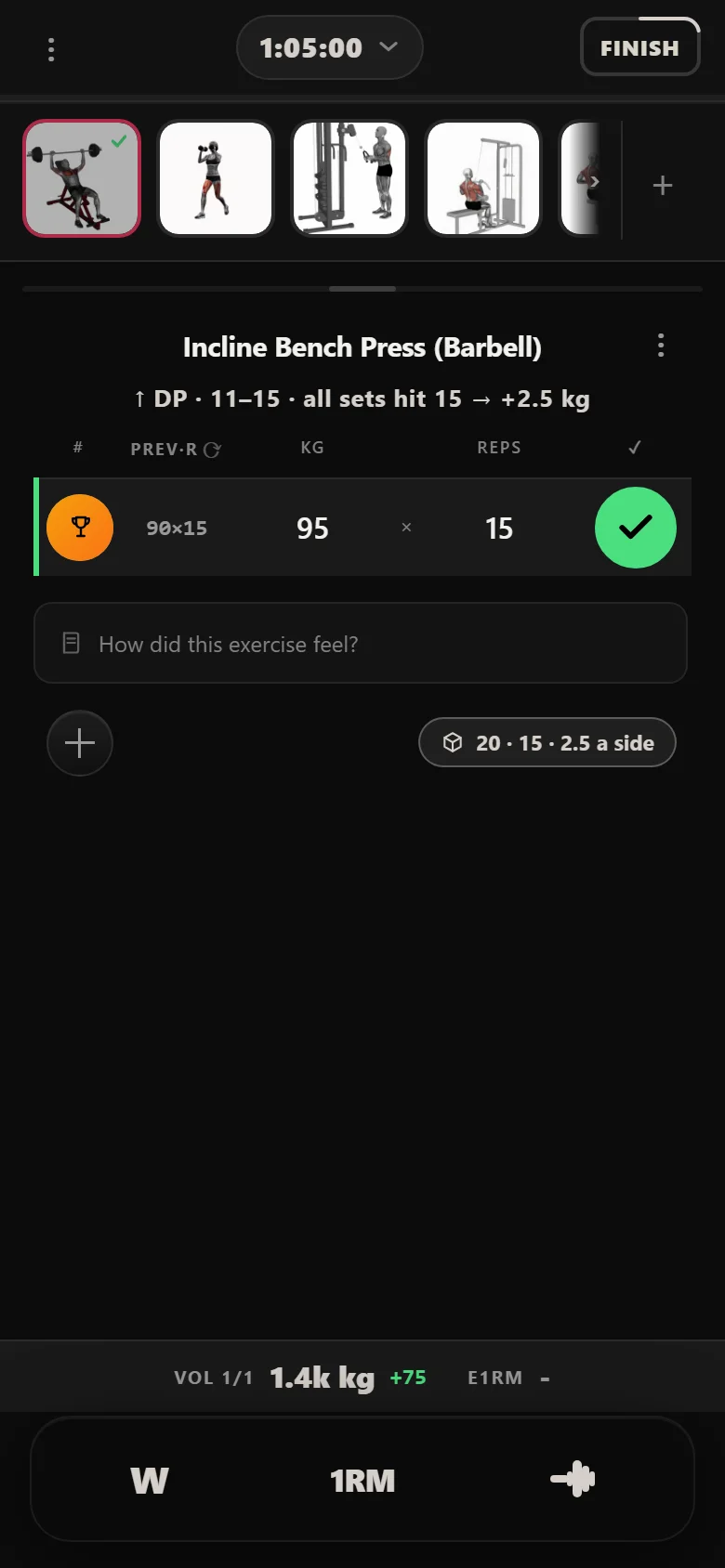Edit the 95 kg weight field

point(312,529)
